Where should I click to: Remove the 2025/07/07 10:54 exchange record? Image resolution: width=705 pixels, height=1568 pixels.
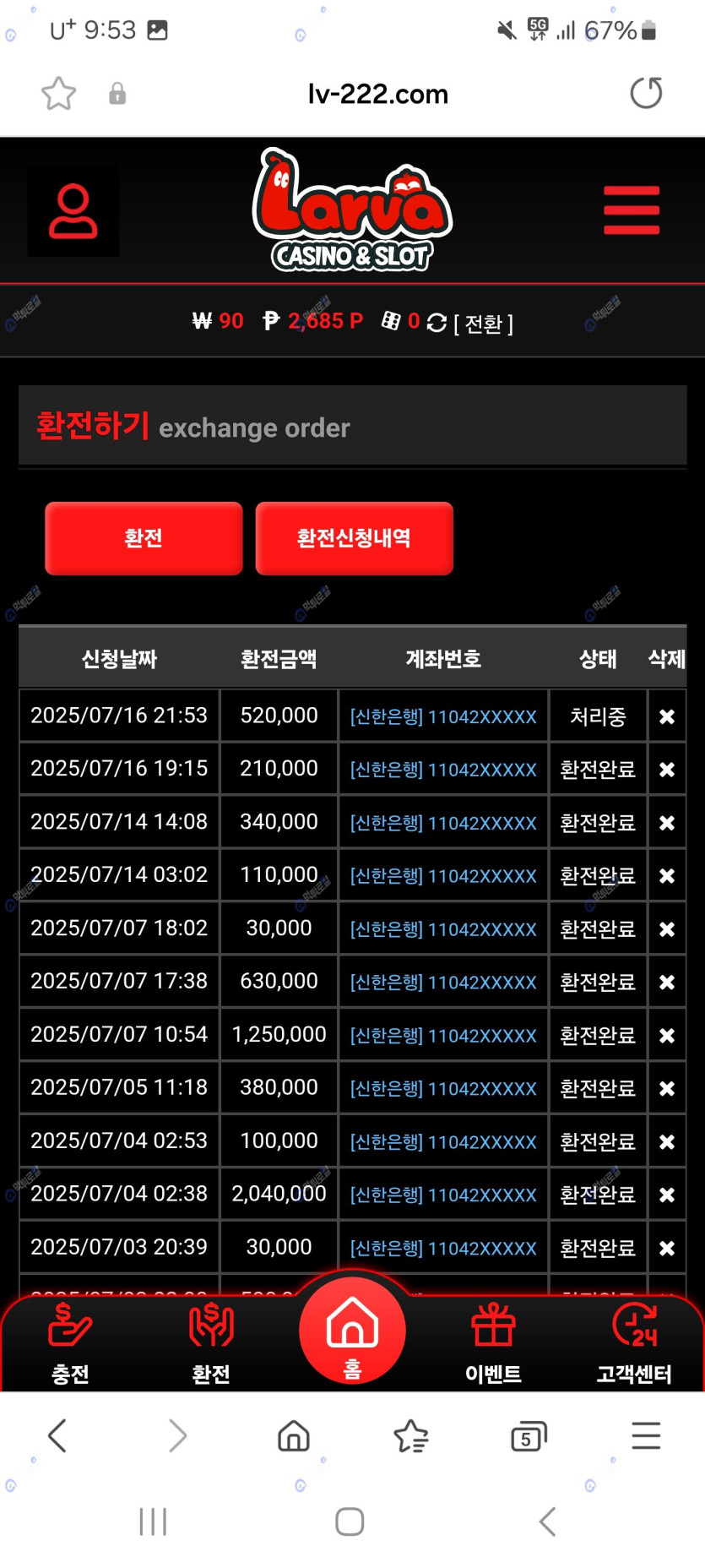(666, 1036)
